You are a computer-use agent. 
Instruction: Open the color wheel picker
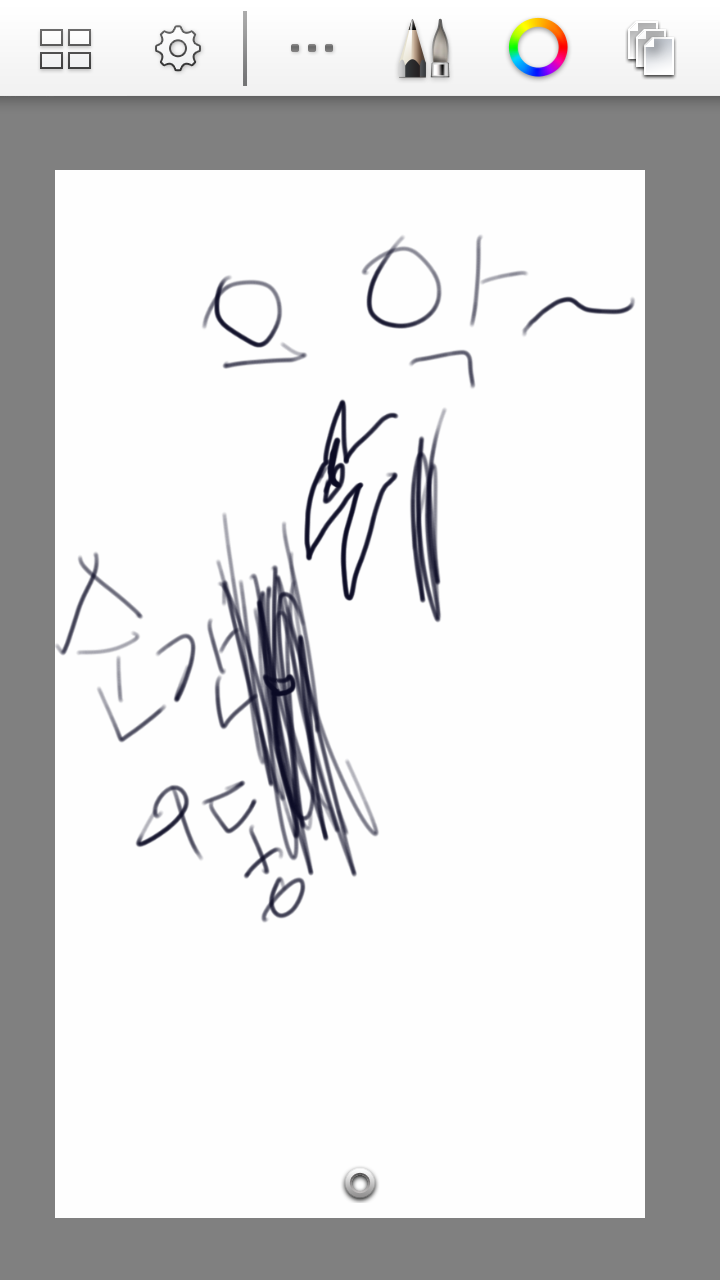(x=538, y=48)
